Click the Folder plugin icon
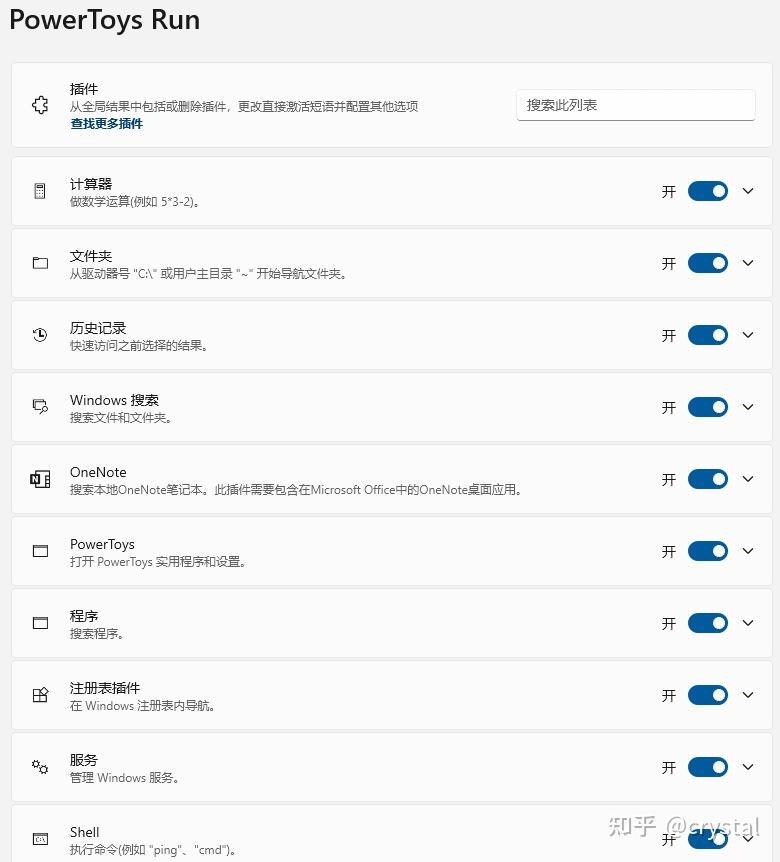Screen dimensions: 780x862 (39, 262)
